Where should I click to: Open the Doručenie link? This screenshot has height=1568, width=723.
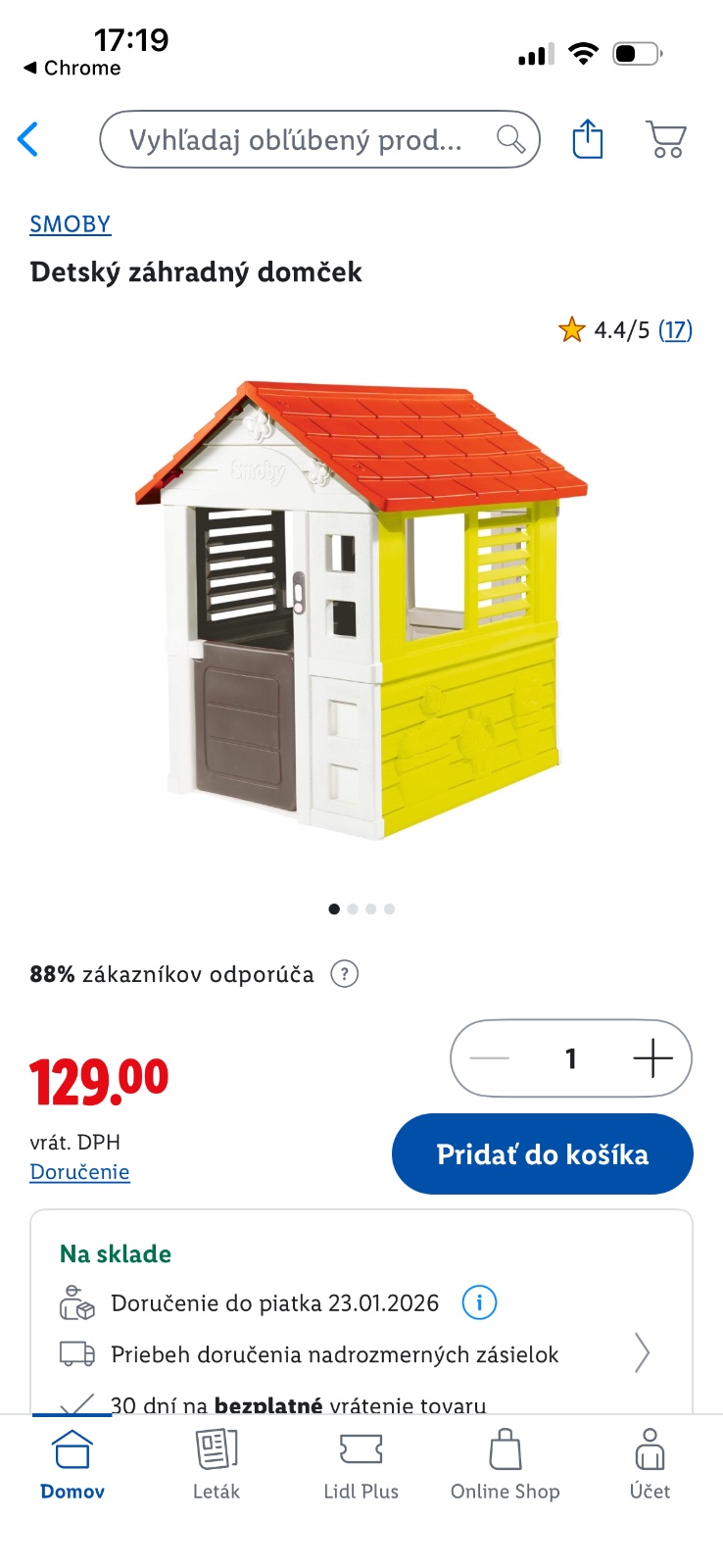point(79,1172)
